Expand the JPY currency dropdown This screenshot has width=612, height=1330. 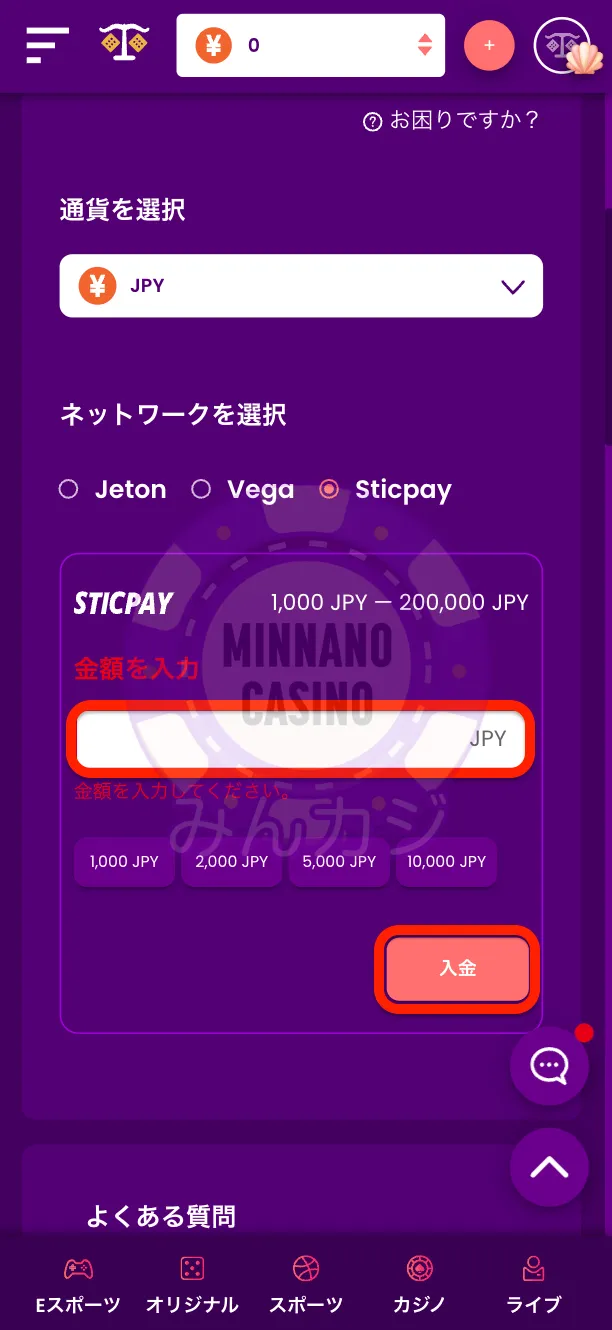tap(301, 286)
